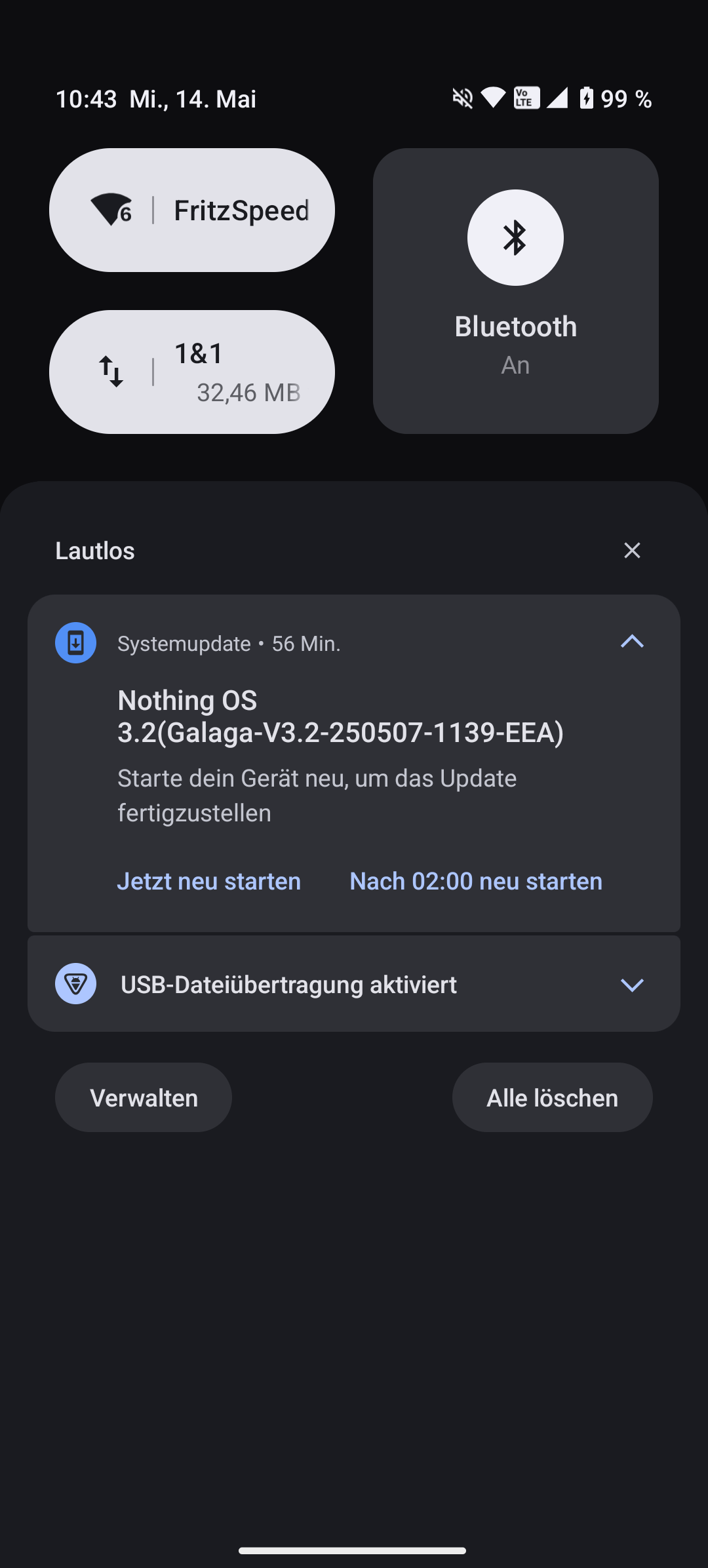708x1568 pixels.
Task: Select Jetzt neu starten
Action: (209, 881)
